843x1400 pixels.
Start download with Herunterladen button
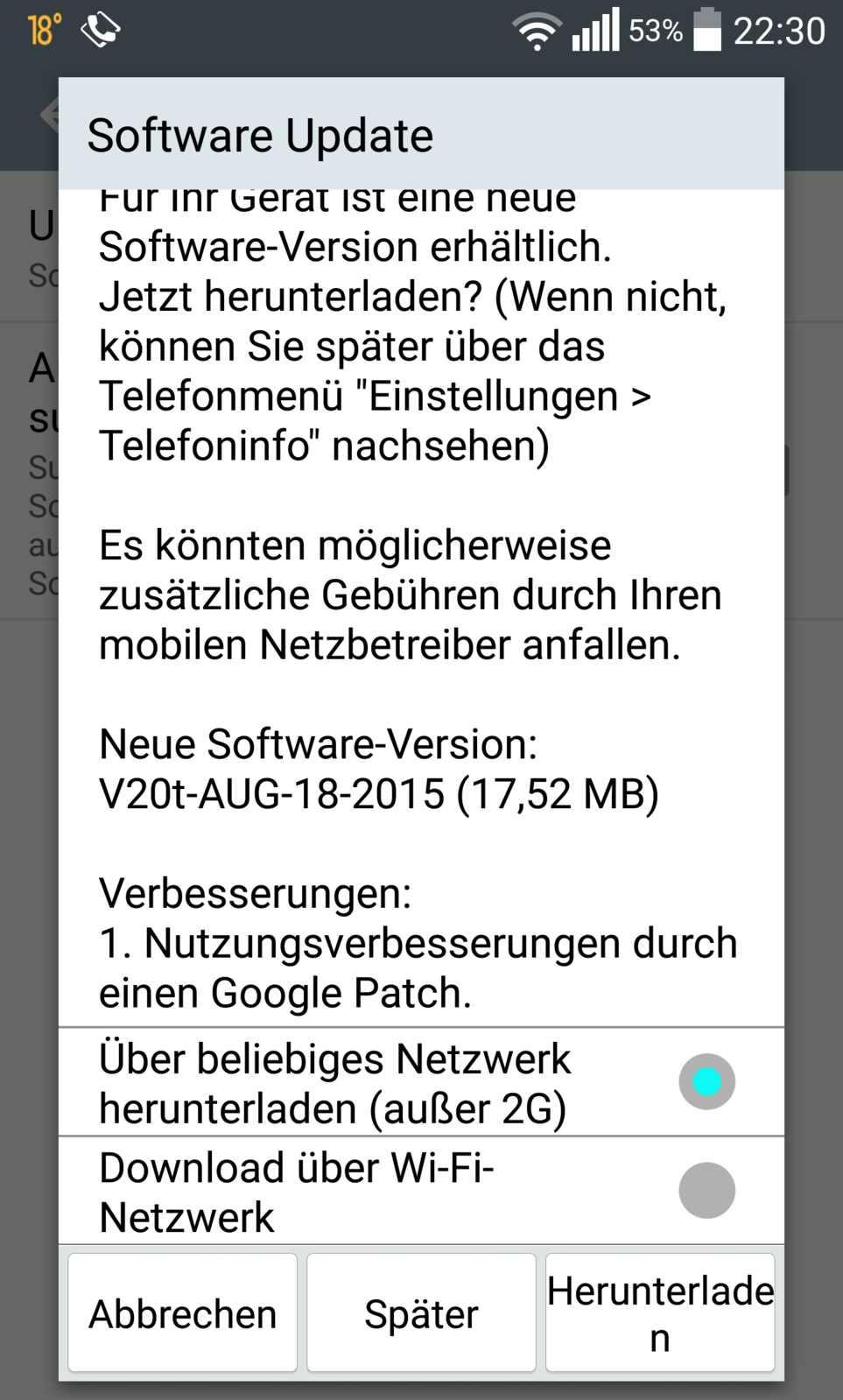click(x=660, y=1313)
